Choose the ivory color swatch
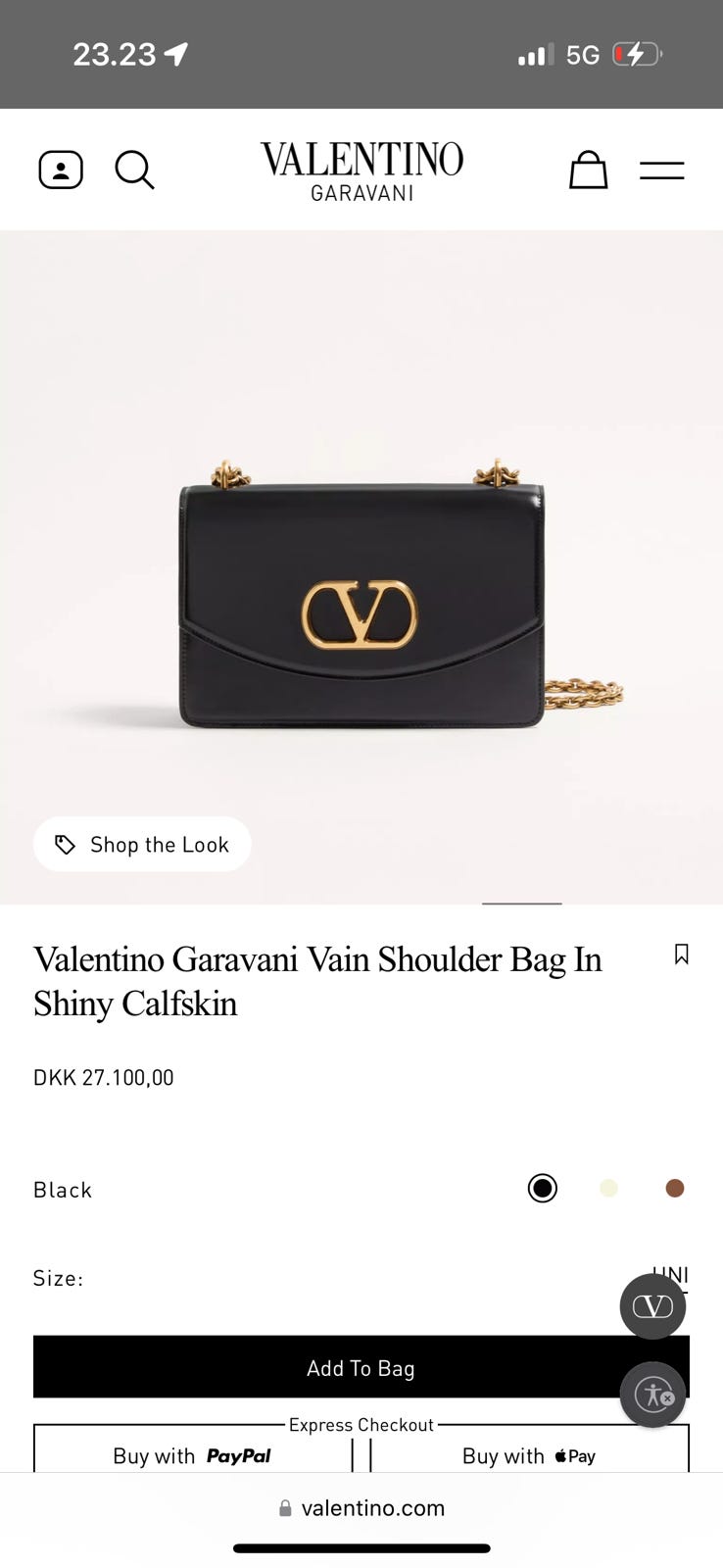723x1568 pixels. coord(608,1188)
